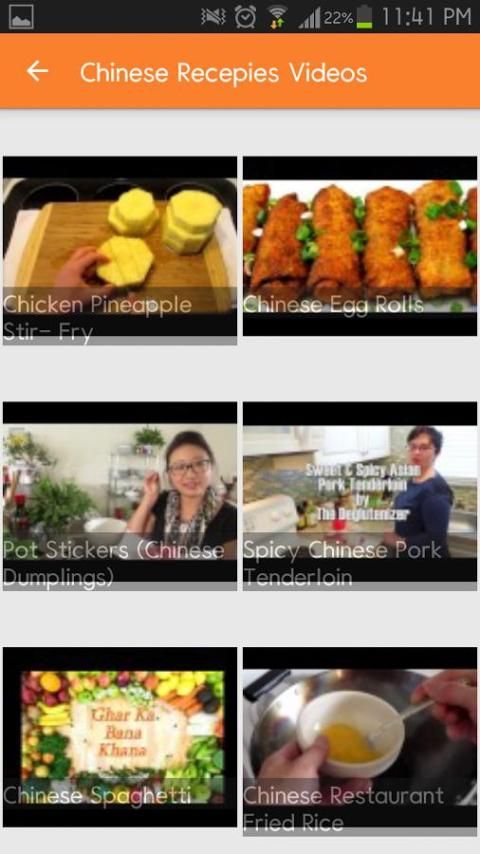Image resolution: width=480 pixels, height=854 pixels.
Task: Watch the Chinese Spaghetti video
Action: click(120, 737)
